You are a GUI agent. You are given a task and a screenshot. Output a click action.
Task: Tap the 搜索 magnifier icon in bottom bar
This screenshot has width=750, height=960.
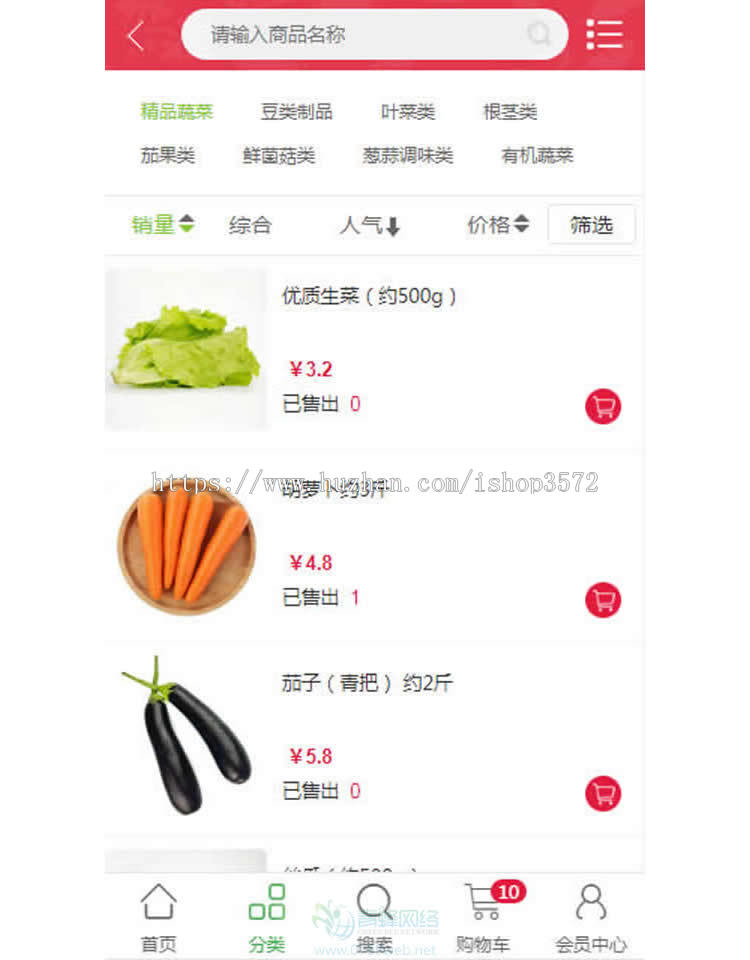click(x=374, y=903)
